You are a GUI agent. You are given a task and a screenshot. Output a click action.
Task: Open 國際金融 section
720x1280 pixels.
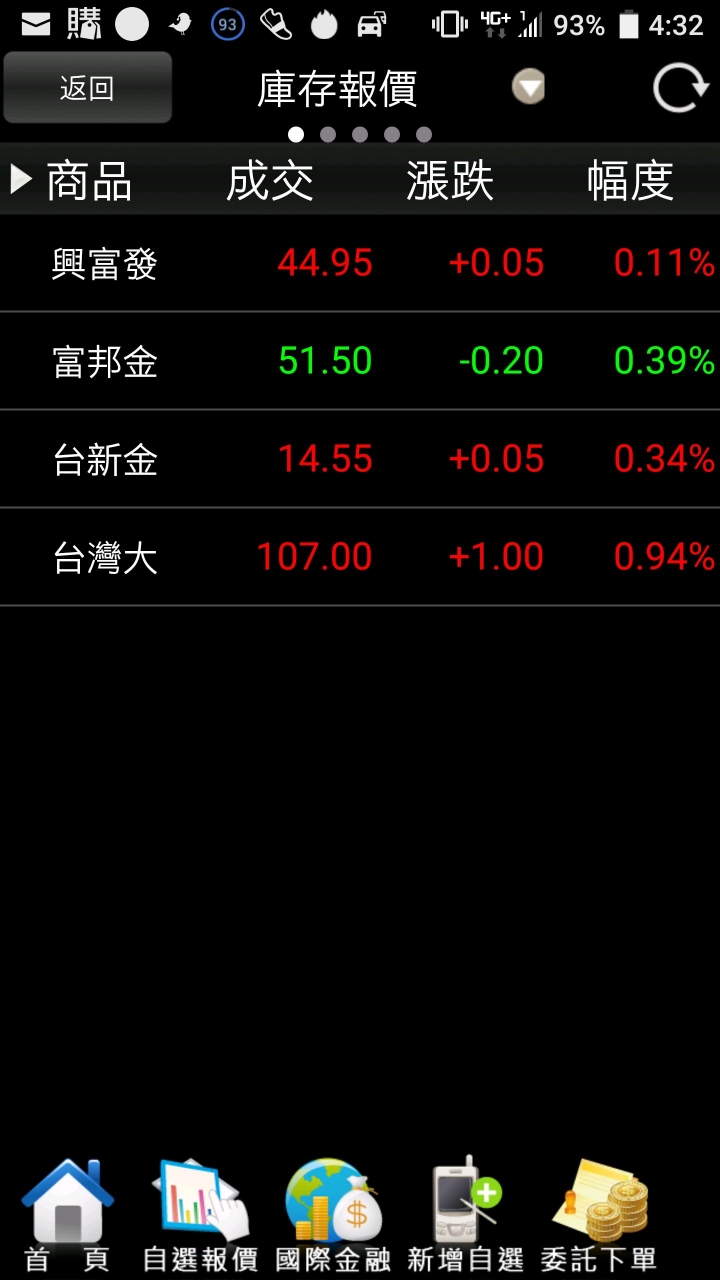[x=333, y=1215]
